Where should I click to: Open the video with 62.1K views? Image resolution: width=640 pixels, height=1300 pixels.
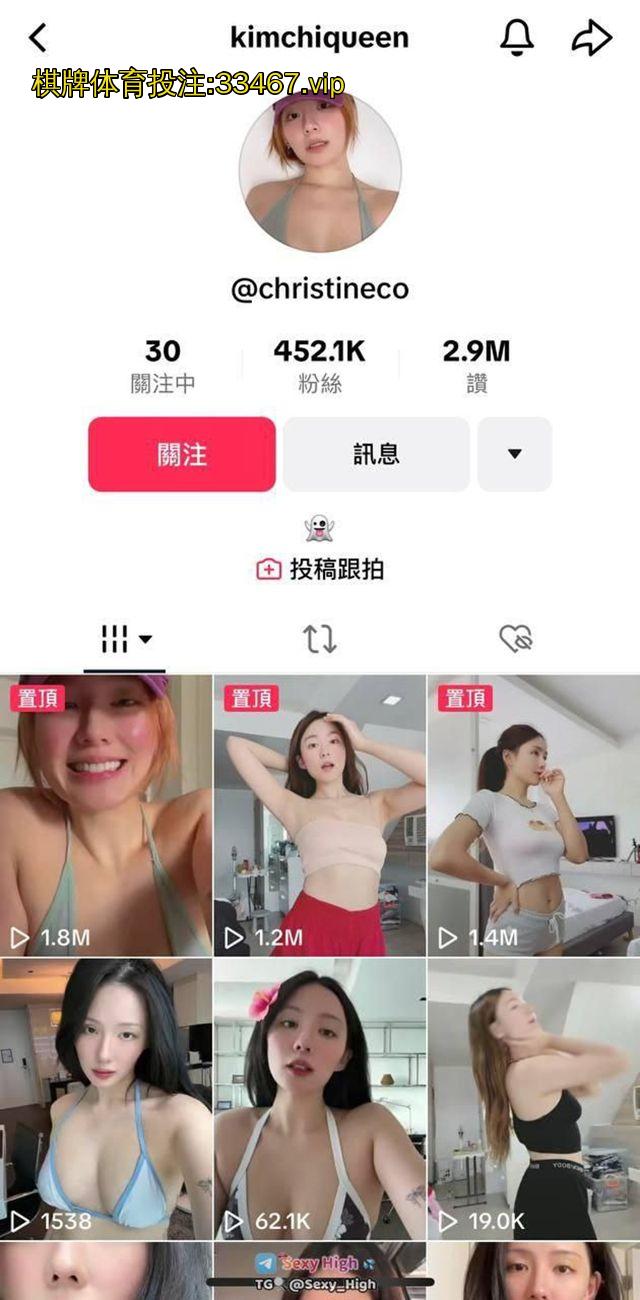(x=320, y=1098)
